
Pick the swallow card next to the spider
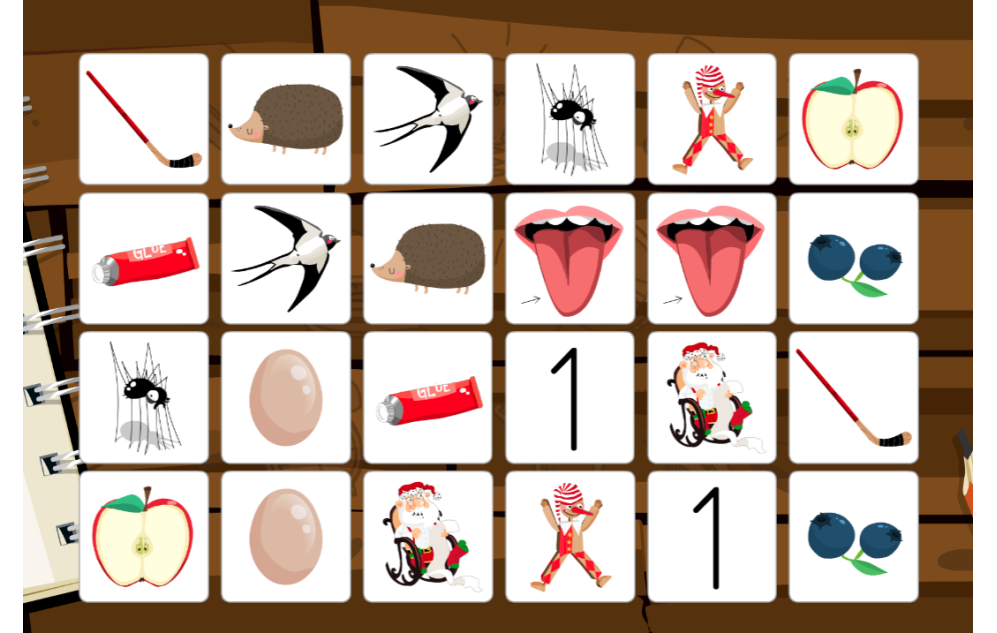coord(428,119)
